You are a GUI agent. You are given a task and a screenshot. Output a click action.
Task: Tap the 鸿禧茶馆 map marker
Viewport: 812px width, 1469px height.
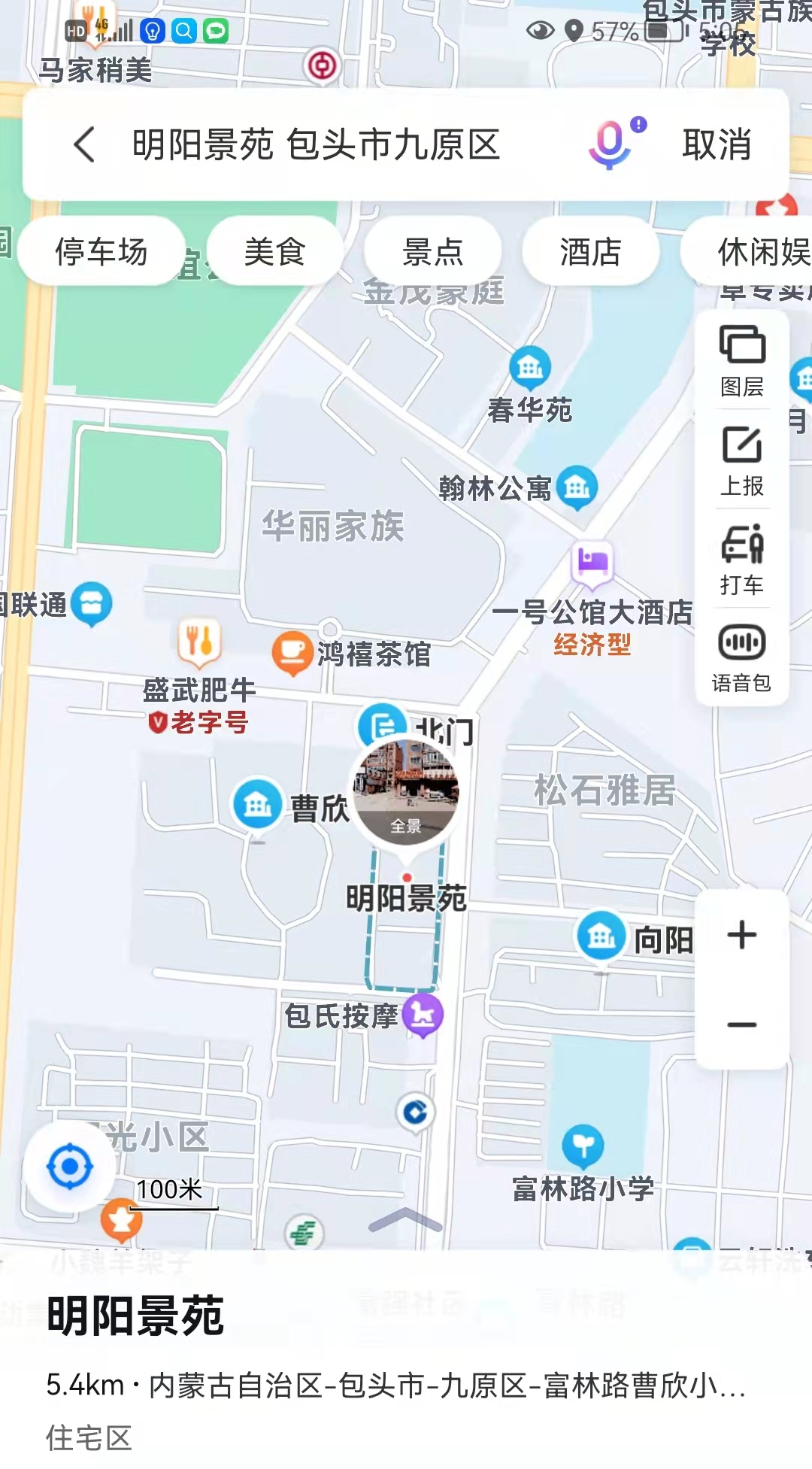(x=292, y=654)
